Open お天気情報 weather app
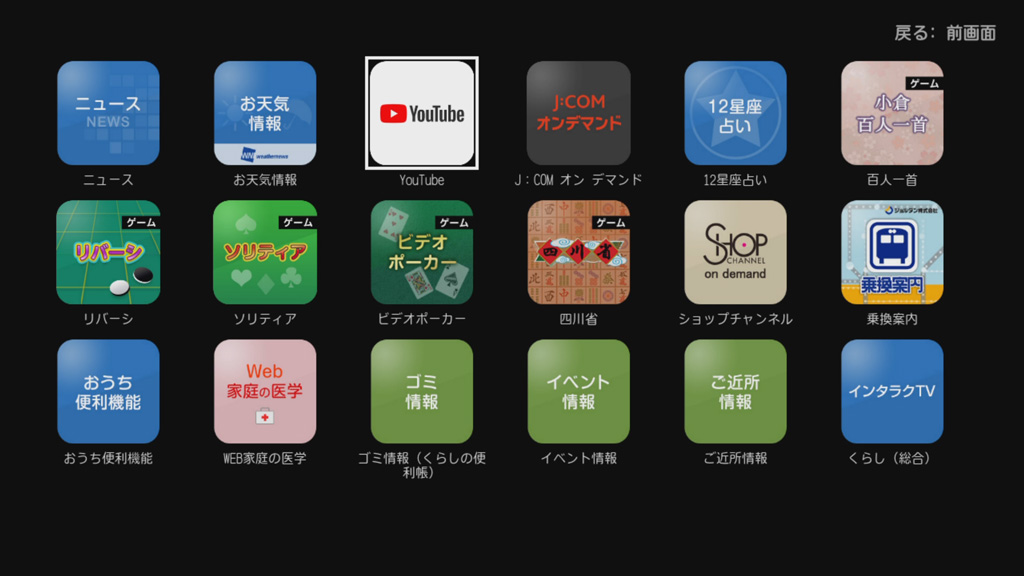The height and width of the screenshot is (576, 1024). (x=265, y=113)
